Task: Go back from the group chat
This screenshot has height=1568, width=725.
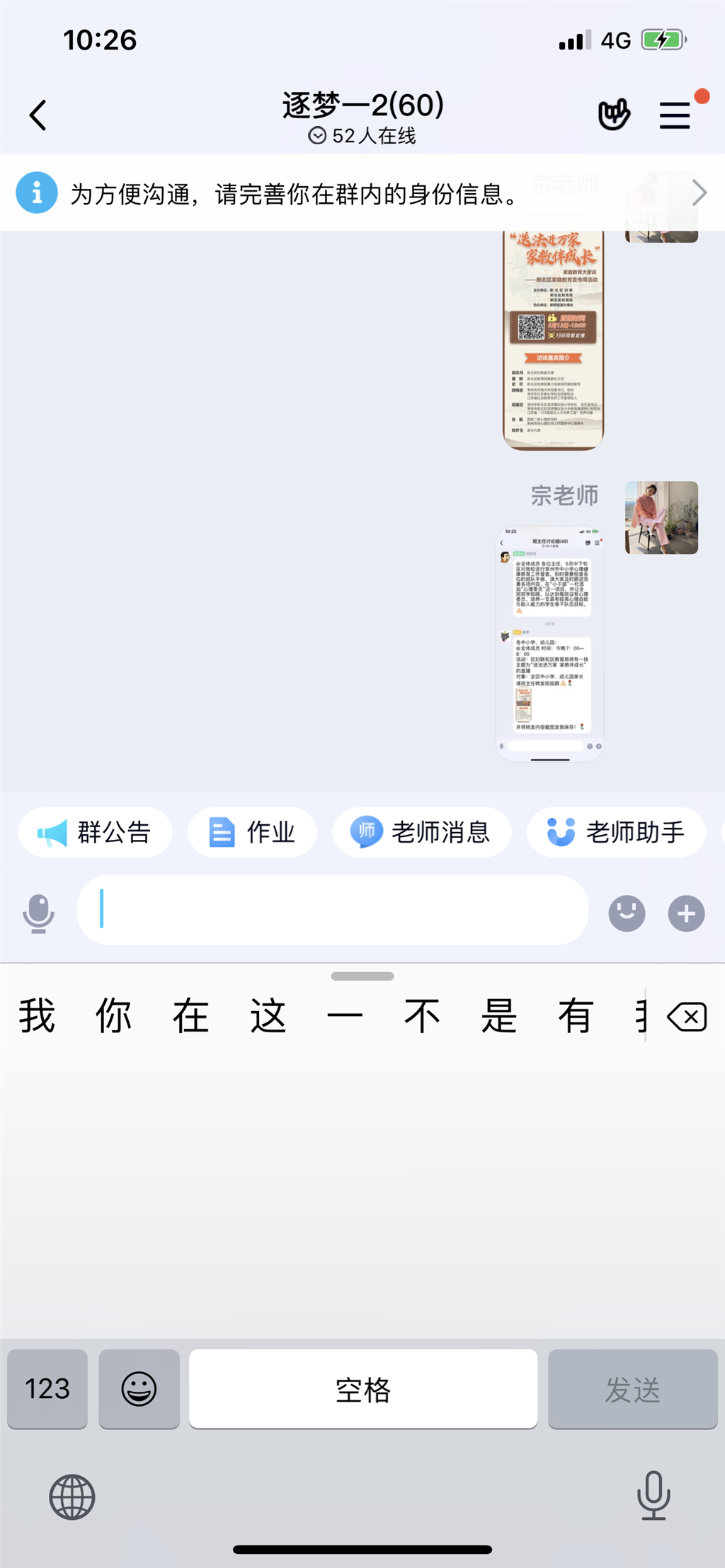Action: tap(38, 115)
